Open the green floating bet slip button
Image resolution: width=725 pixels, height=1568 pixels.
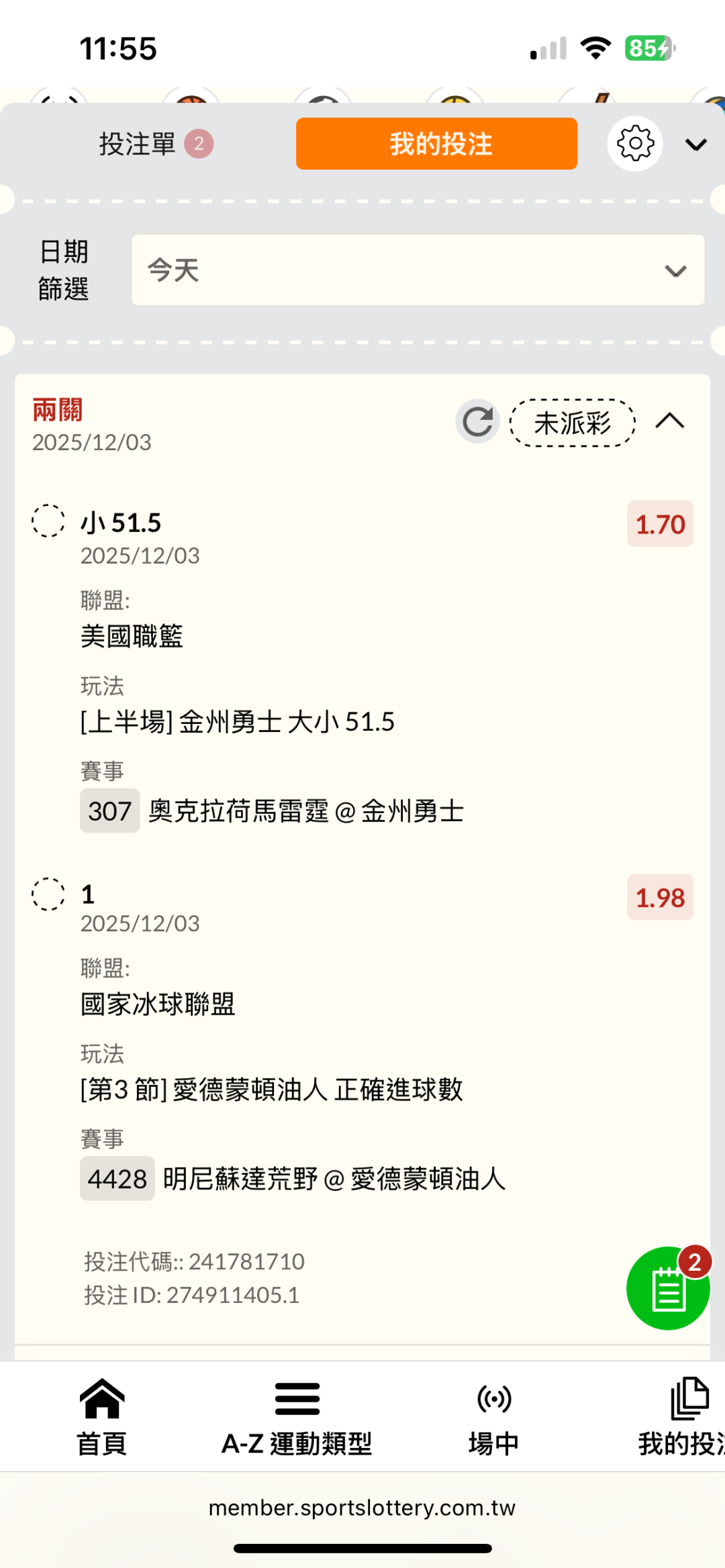click(667, 1289)
